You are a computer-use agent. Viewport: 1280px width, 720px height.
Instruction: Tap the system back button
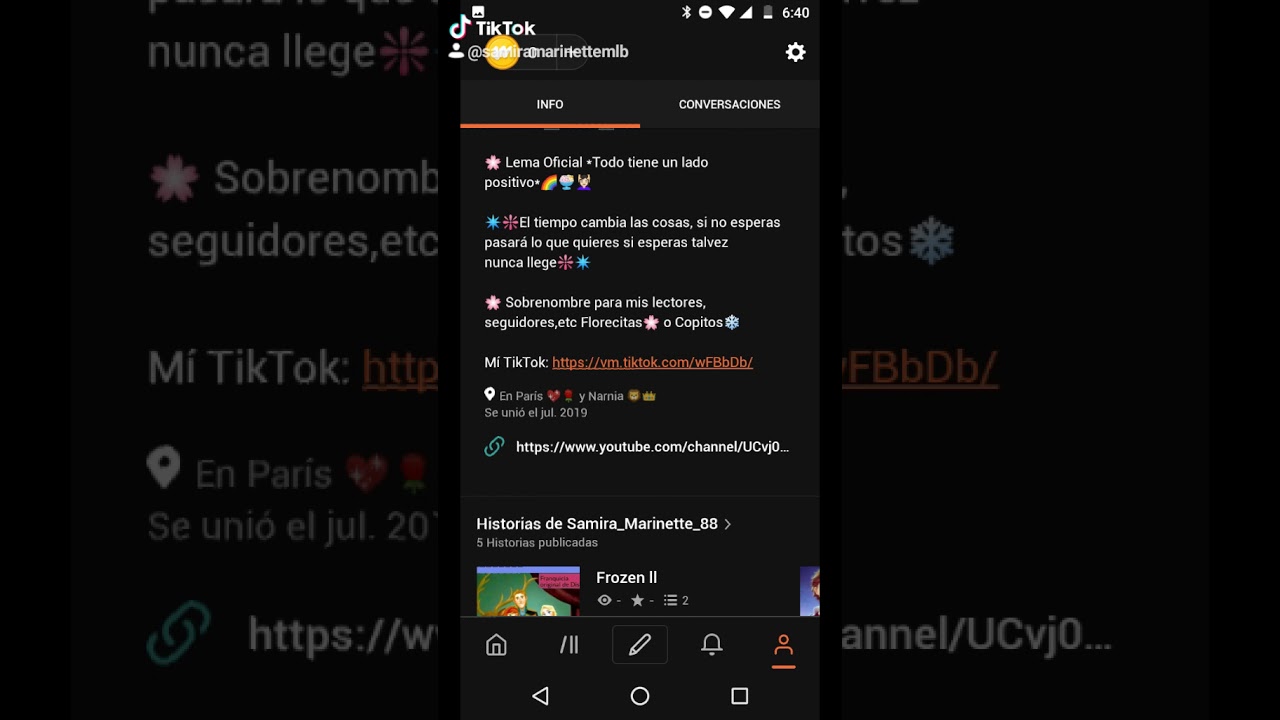point(541,696)
